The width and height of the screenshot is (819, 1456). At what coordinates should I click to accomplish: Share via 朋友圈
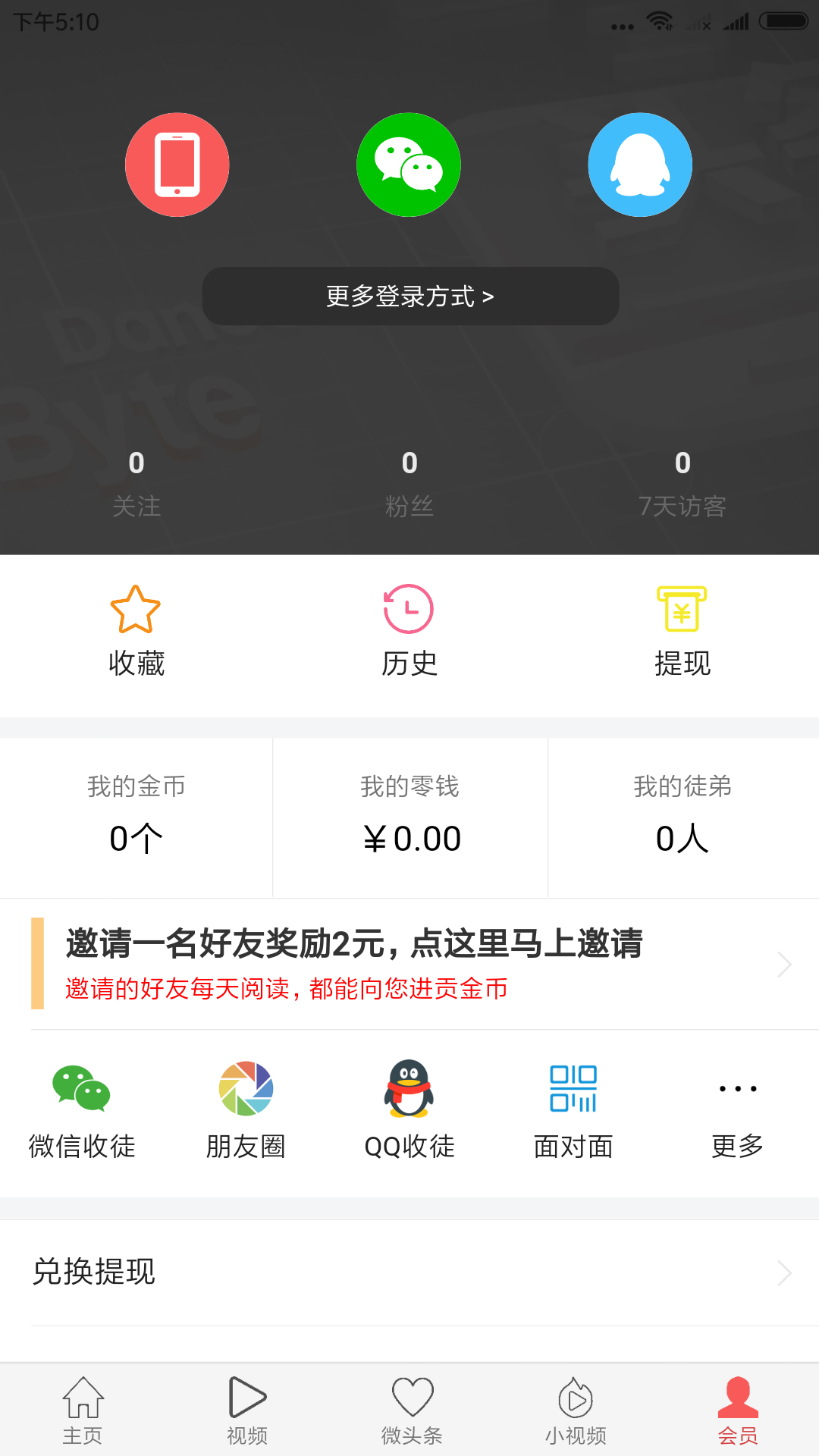pyautogui.click(x=246, y=1111)
